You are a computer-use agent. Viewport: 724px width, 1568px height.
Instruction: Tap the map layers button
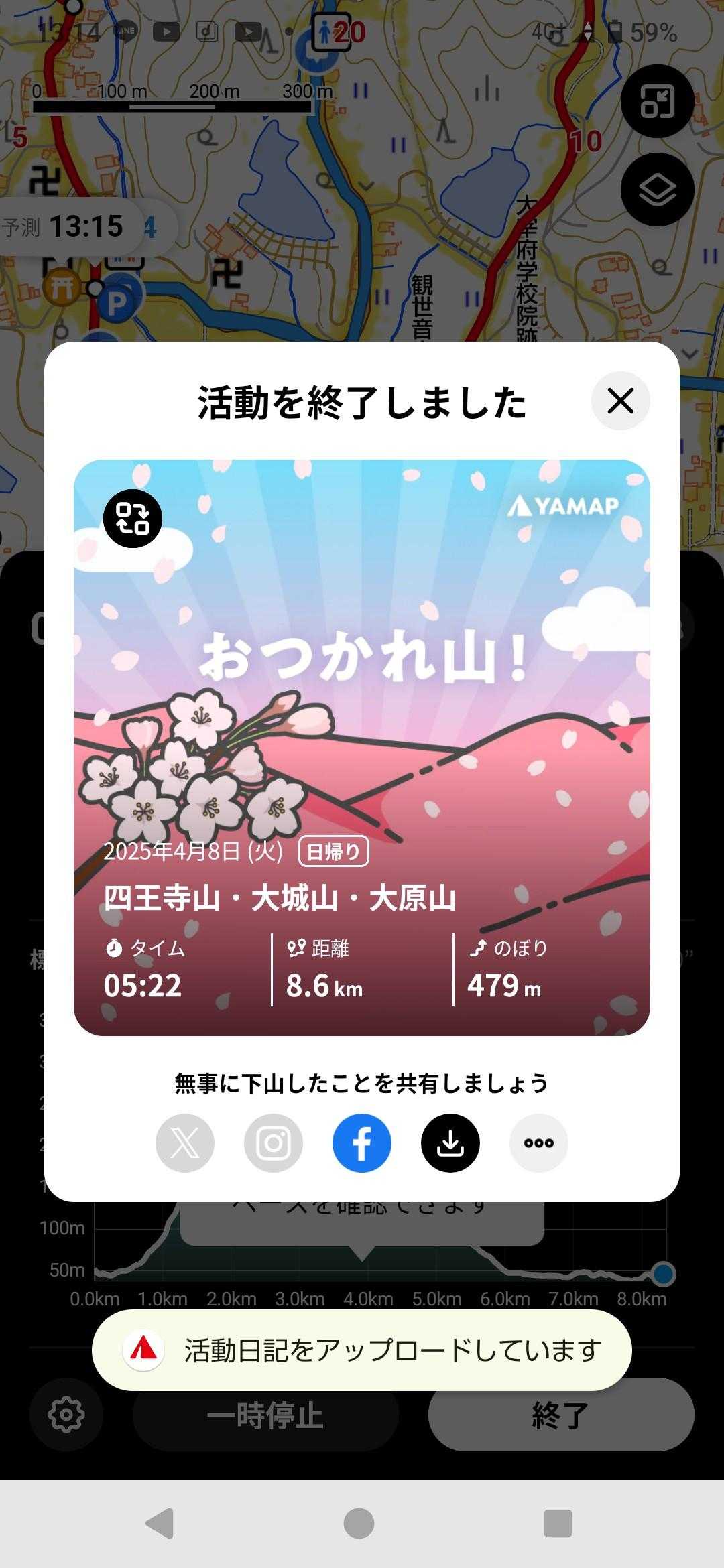click(657, 190)
